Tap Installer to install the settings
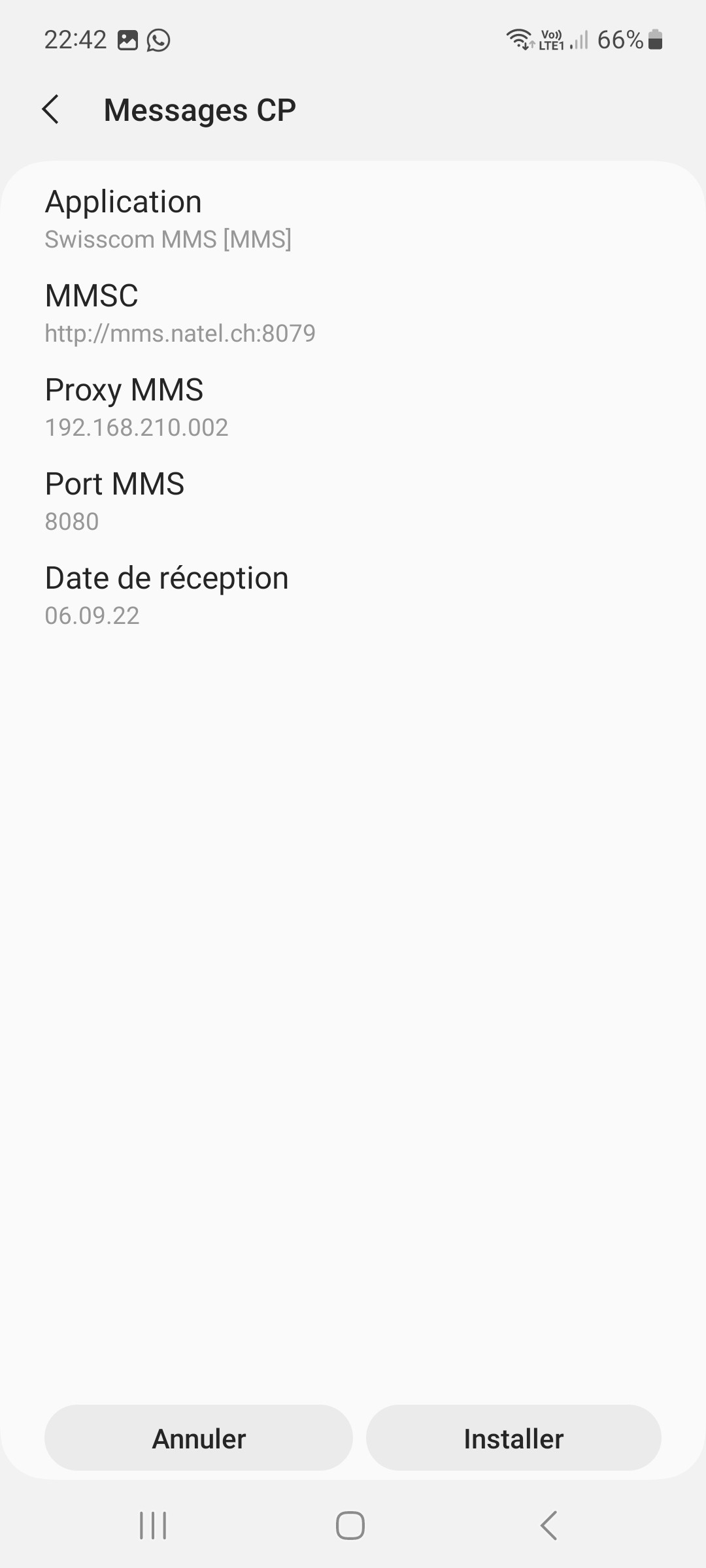Image resolution: width=706 pixels, height=1568 pixels. coord(514,1437)
